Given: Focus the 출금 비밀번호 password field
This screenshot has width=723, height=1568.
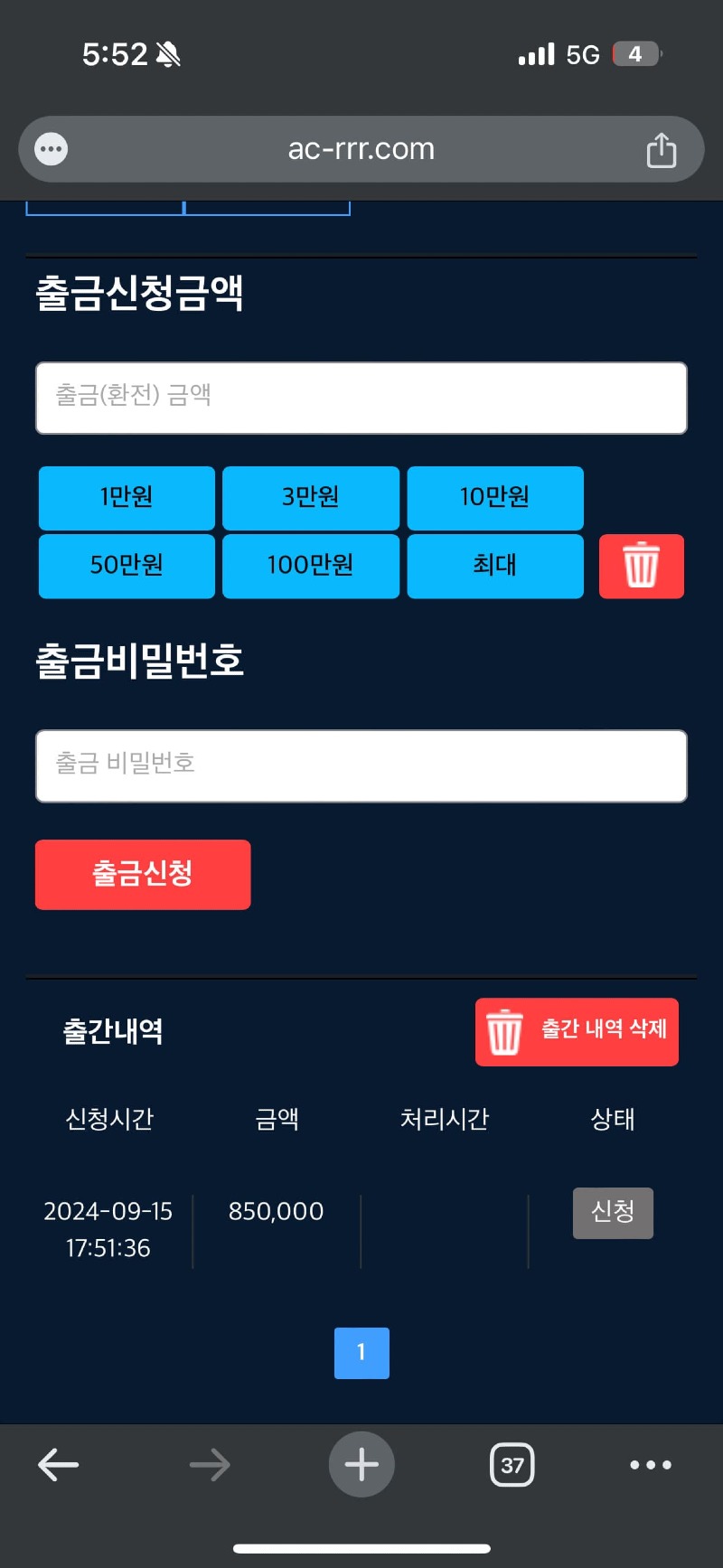Looking at the screenshot, I should 361,765.
